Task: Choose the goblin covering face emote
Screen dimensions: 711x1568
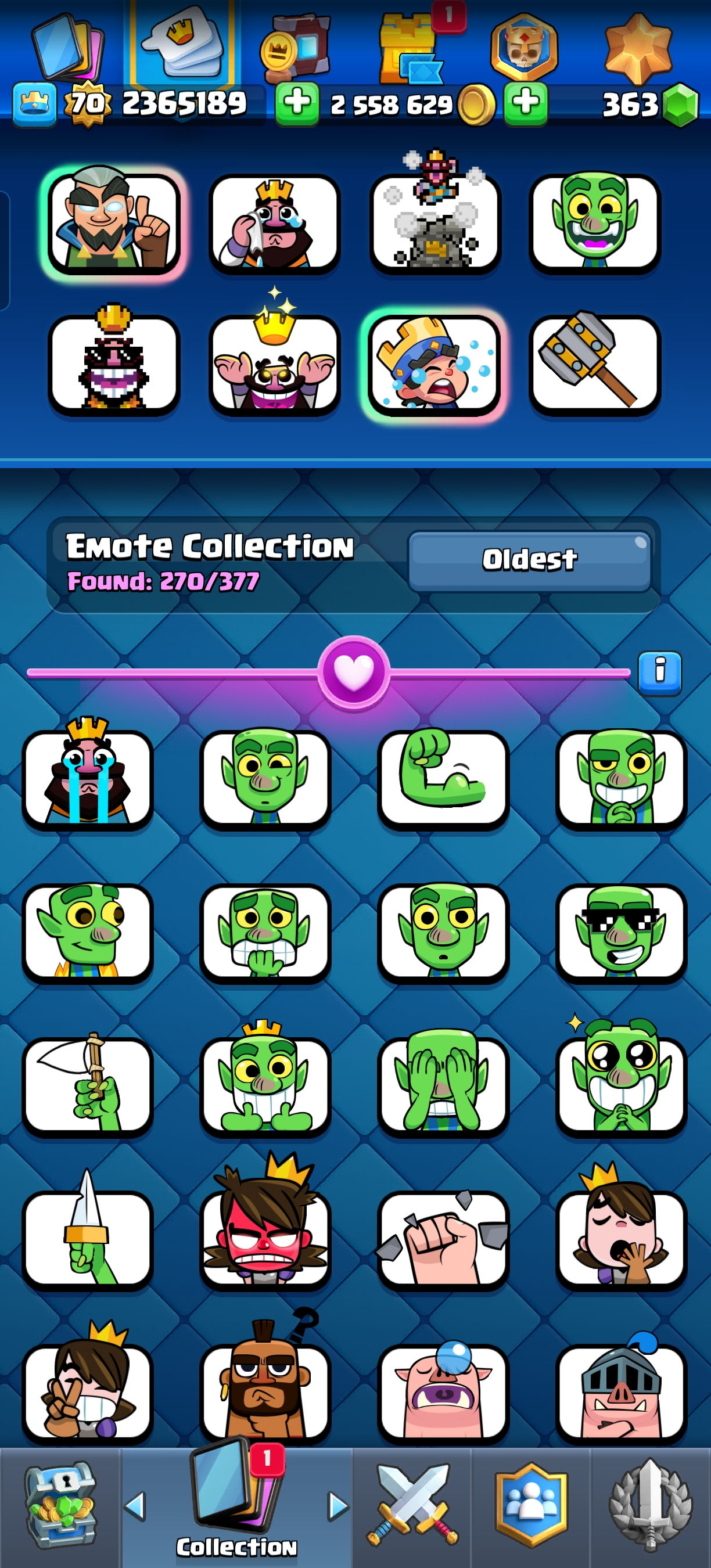Action: pos(443,1085)
